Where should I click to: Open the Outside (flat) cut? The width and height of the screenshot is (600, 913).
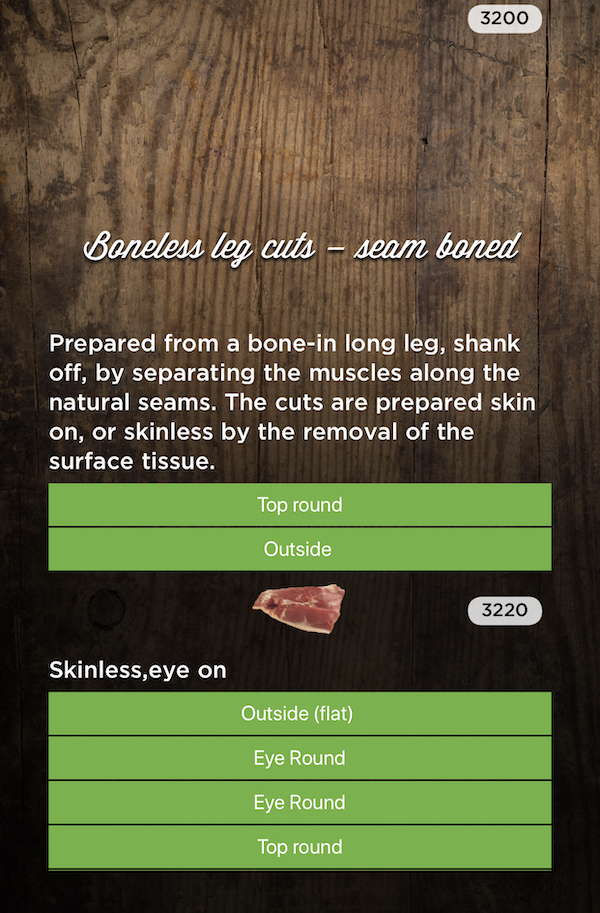point(300,714)
